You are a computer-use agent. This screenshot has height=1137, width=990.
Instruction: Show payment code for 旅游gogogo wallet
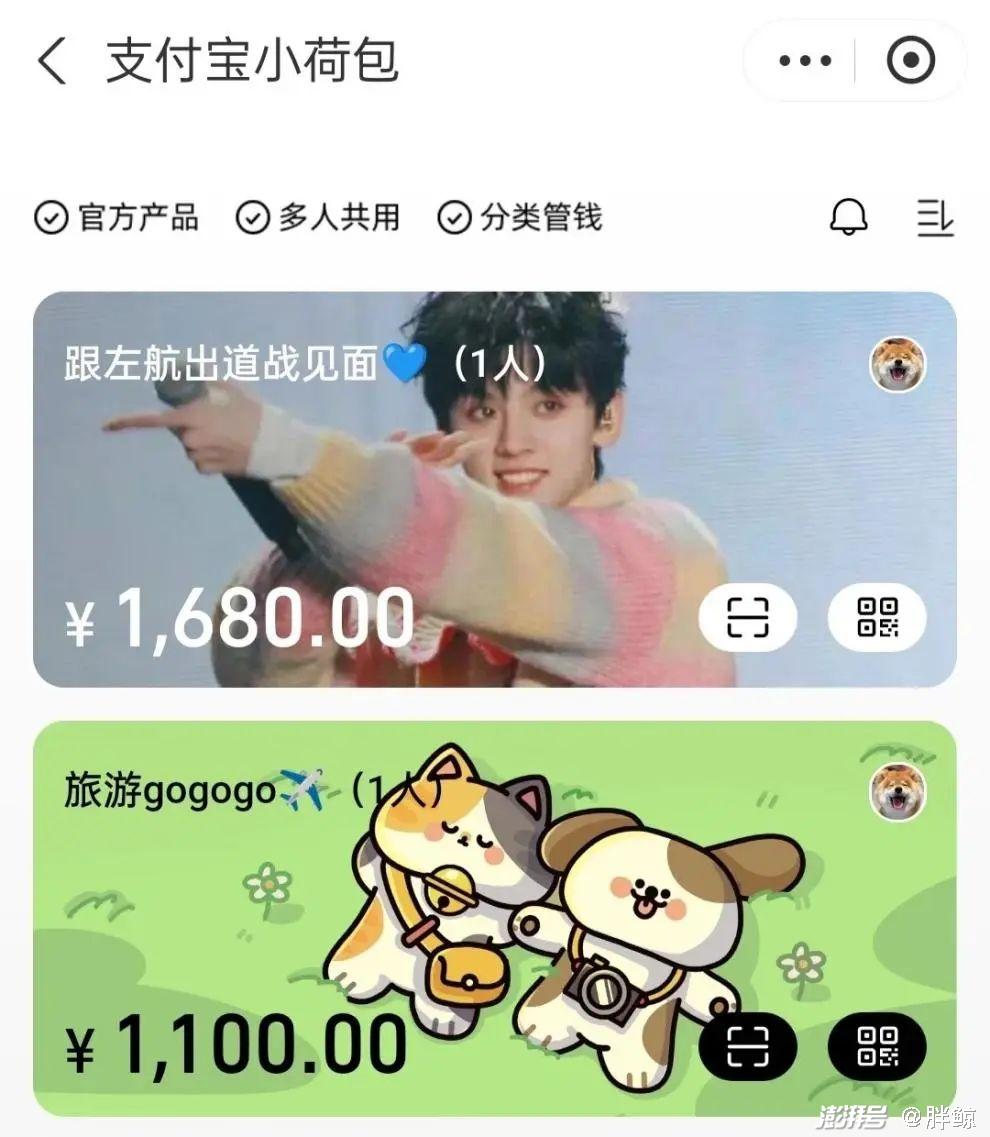coord(877,1046)
